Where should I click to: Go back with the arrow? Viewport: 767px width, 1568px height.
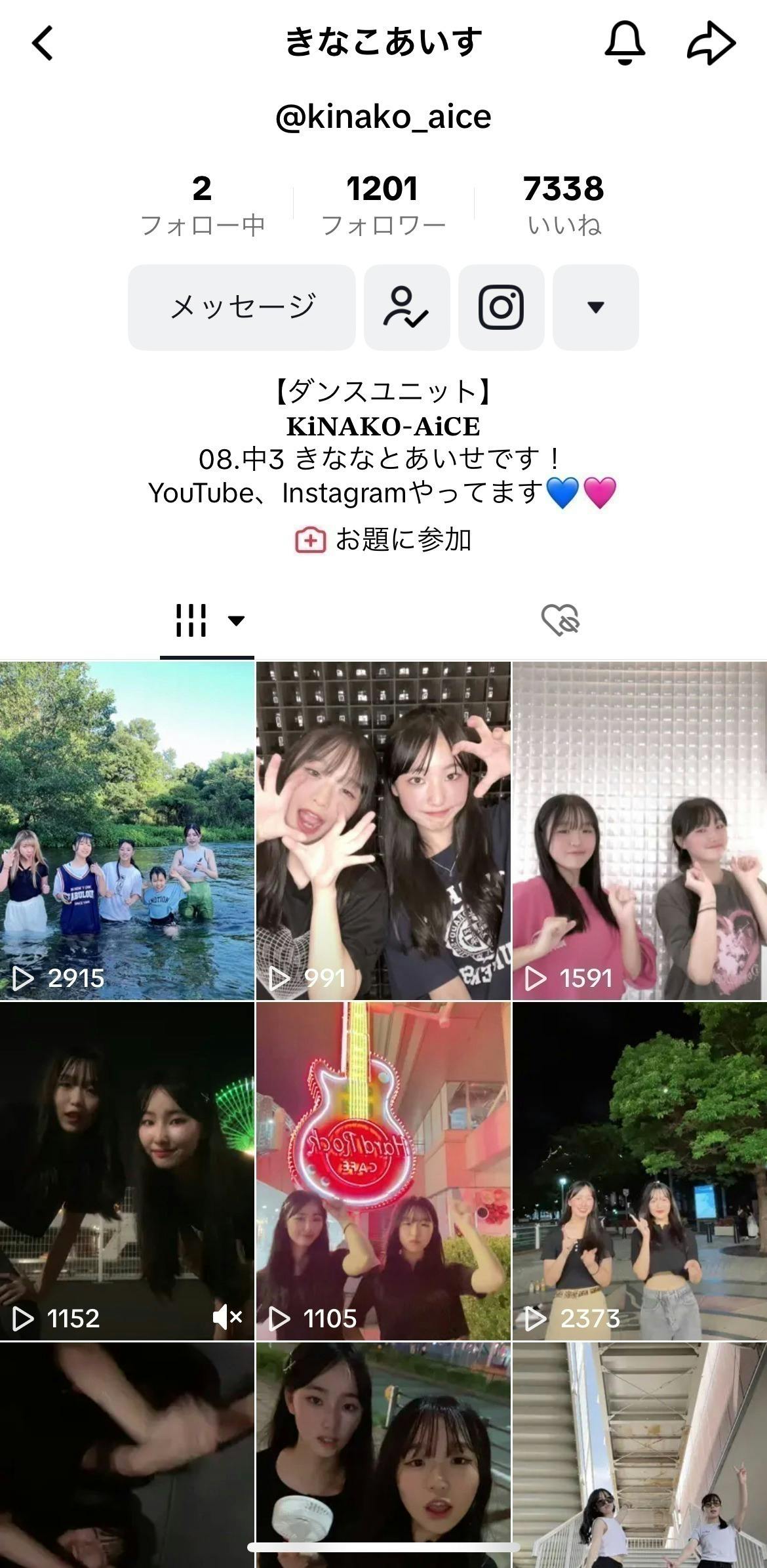[x=43, y=43]
